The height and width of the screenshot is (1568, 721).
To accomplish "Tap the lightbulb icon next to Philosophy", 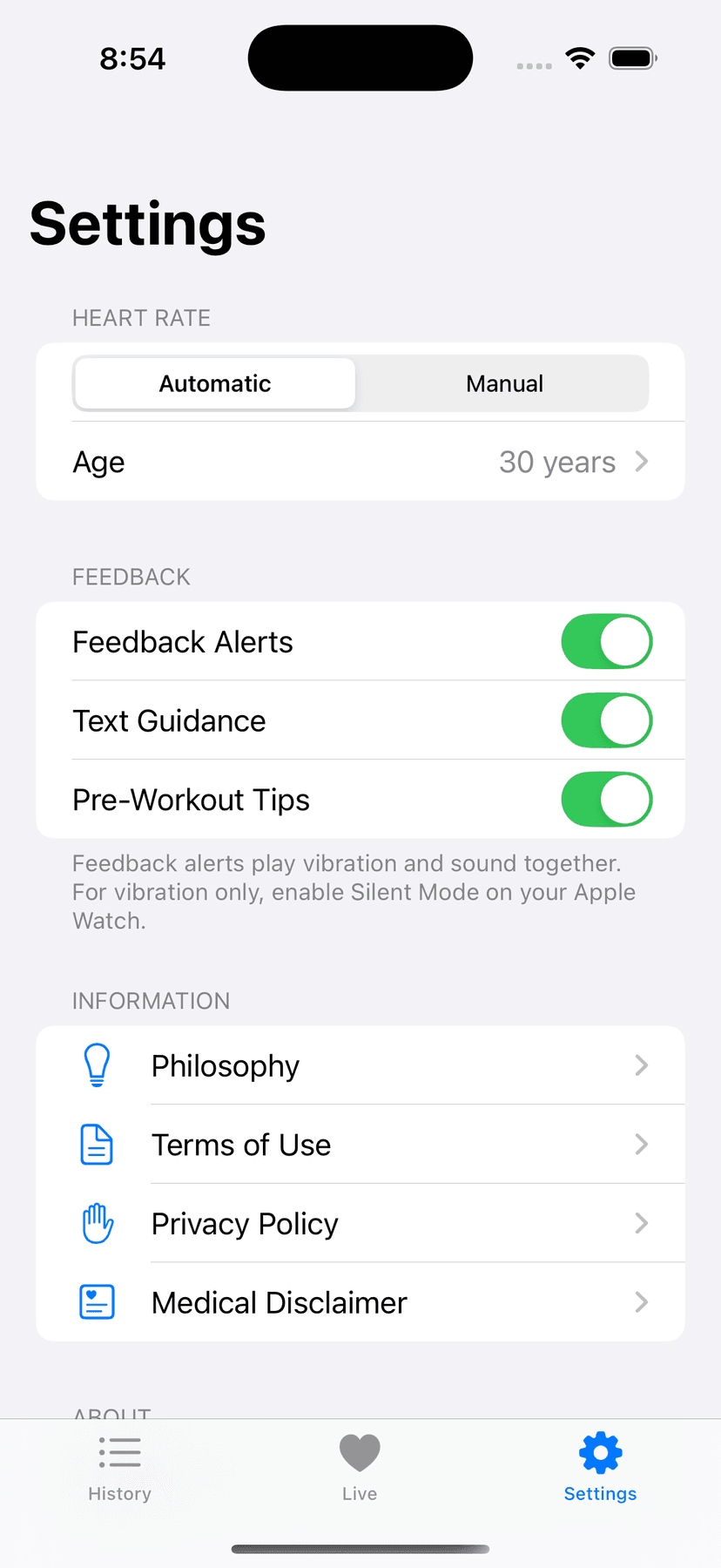I will 97,1064.
